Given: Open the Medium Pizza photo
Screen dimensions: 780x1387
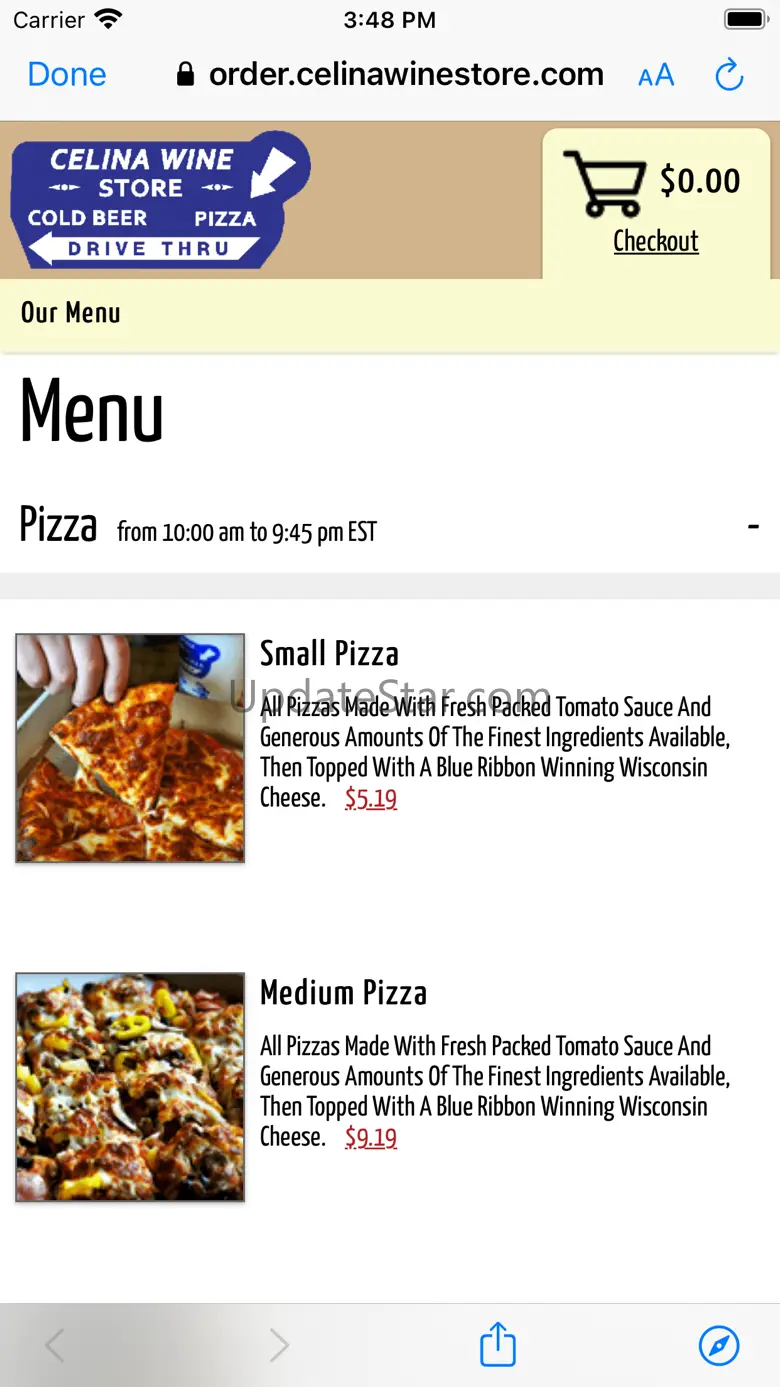Looking at the screenshot, I should (x=130, y=1086).
